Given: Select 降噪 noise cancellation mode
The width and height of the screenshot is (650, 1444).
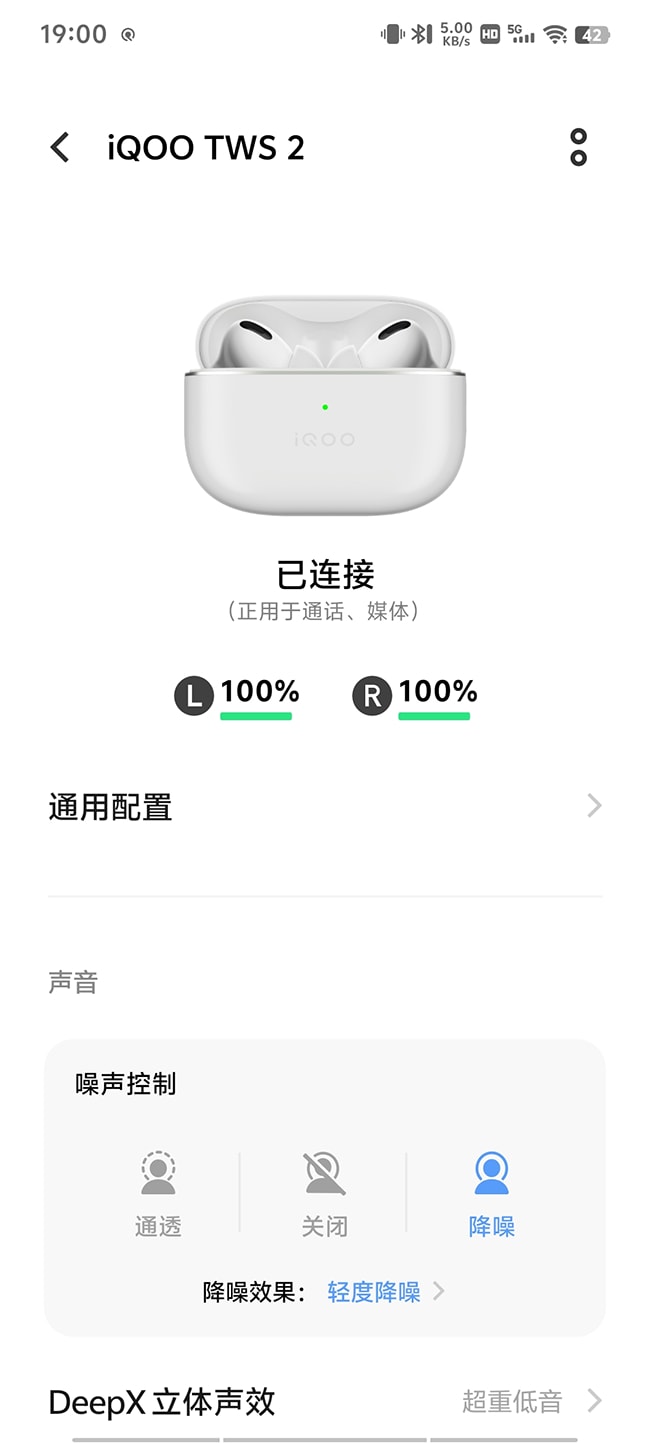Looking at the screenshot, I should coord(491,1193).
